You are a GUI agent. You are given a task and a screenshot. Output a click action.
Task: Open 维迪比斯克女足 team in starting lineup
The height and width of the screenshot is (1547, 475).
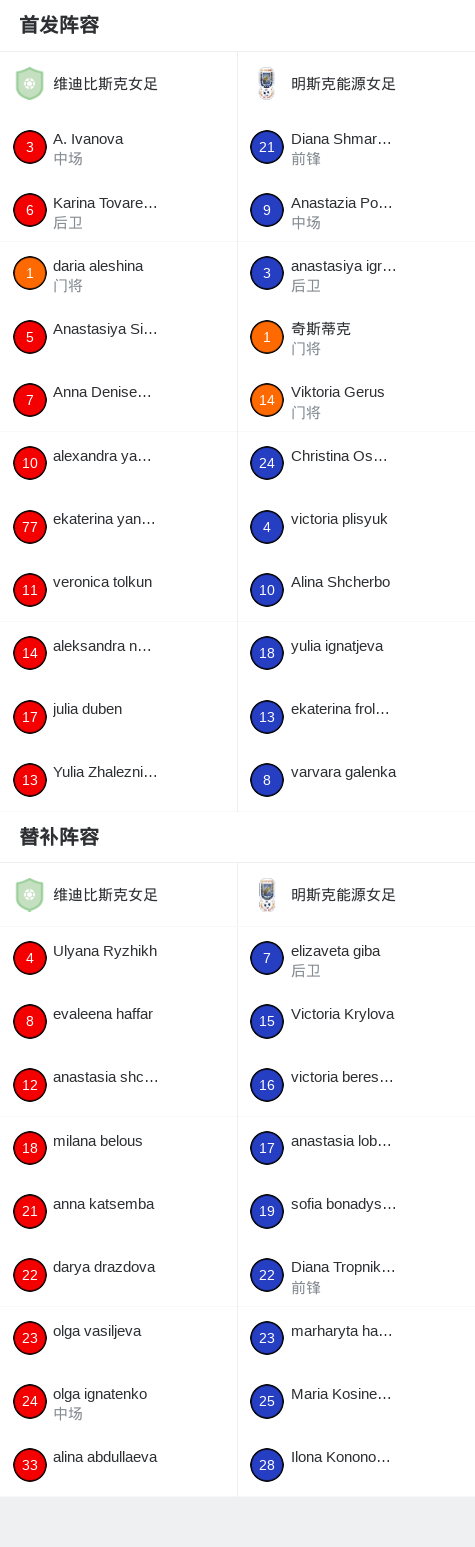[x=118, y=84]
